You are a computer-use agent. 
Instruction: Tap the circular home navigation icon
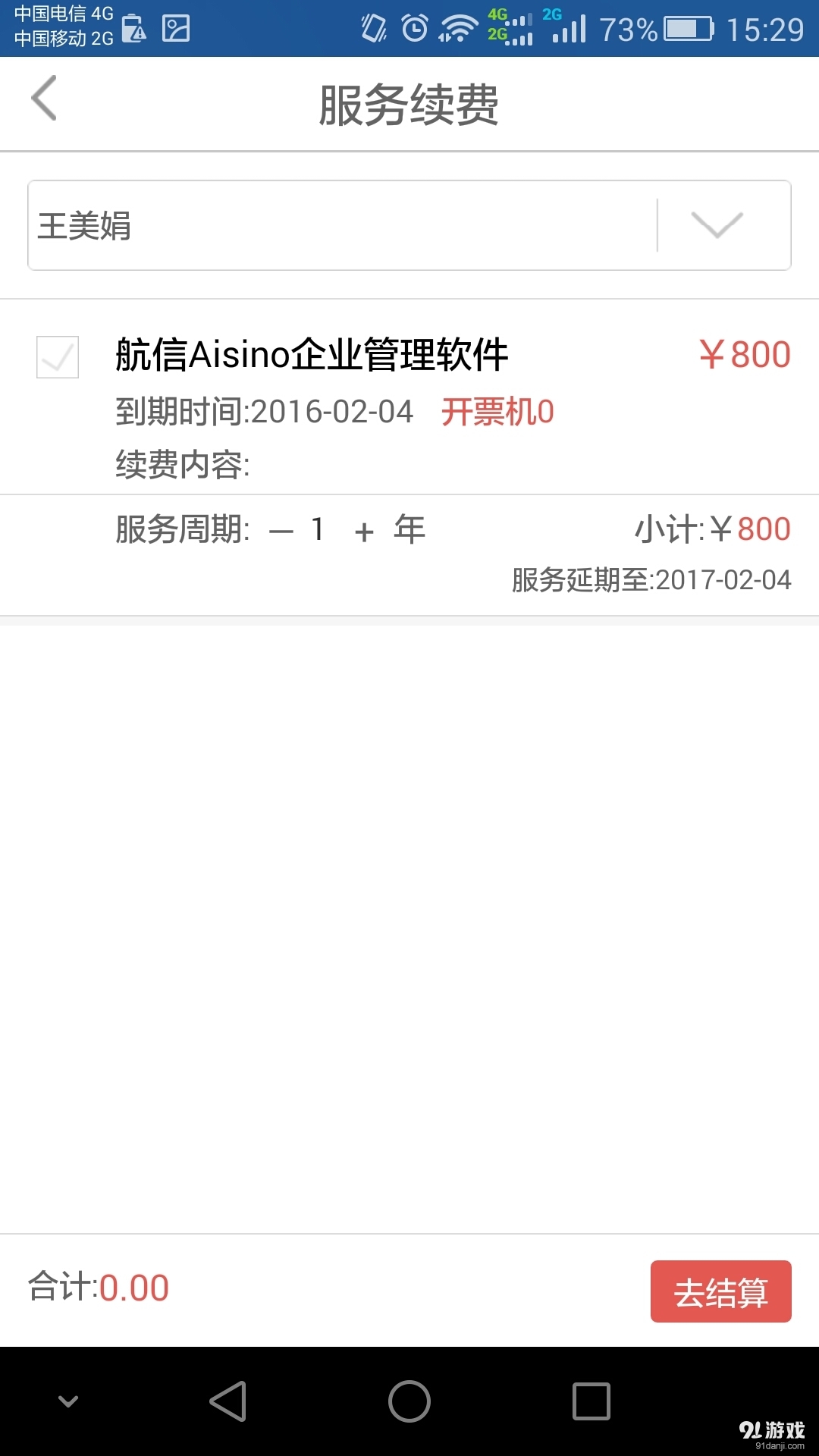coord(409,1401)
